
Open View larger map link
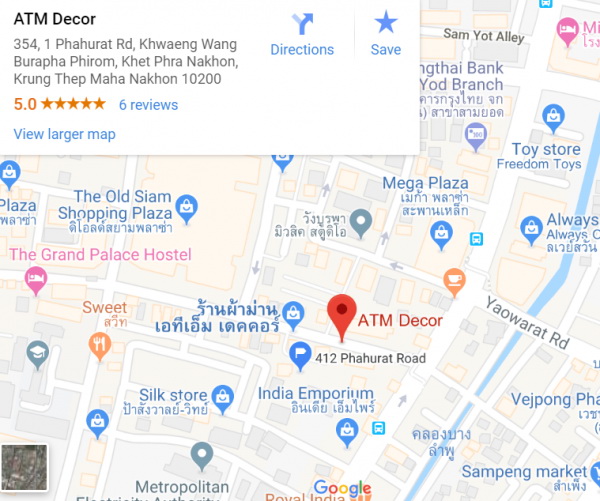click(64, 134)
